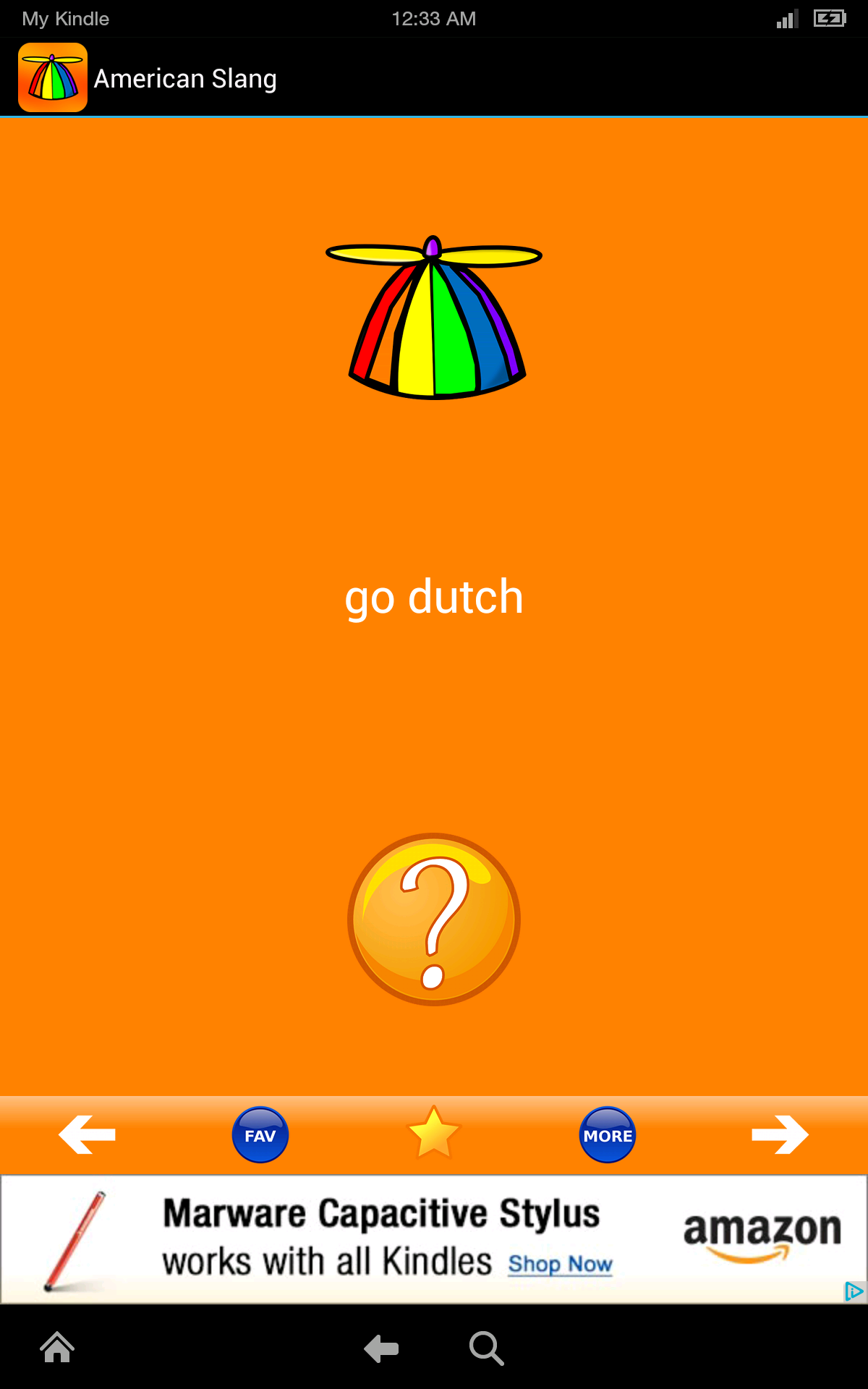The image size is (868, 1389).
Task: Mark 'go dutch' with the star icon
Action: click(x=433, y=1133)
